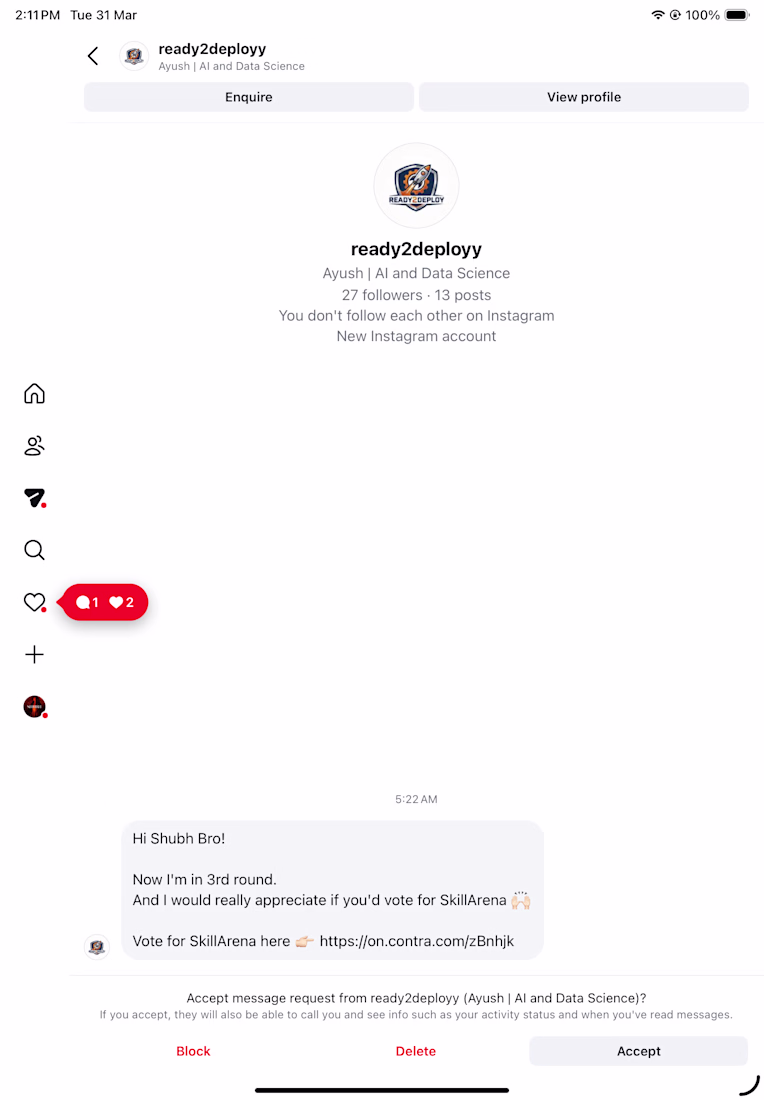Block ready2deployy
This screenshot has height=1100, width=764.
193,1051
